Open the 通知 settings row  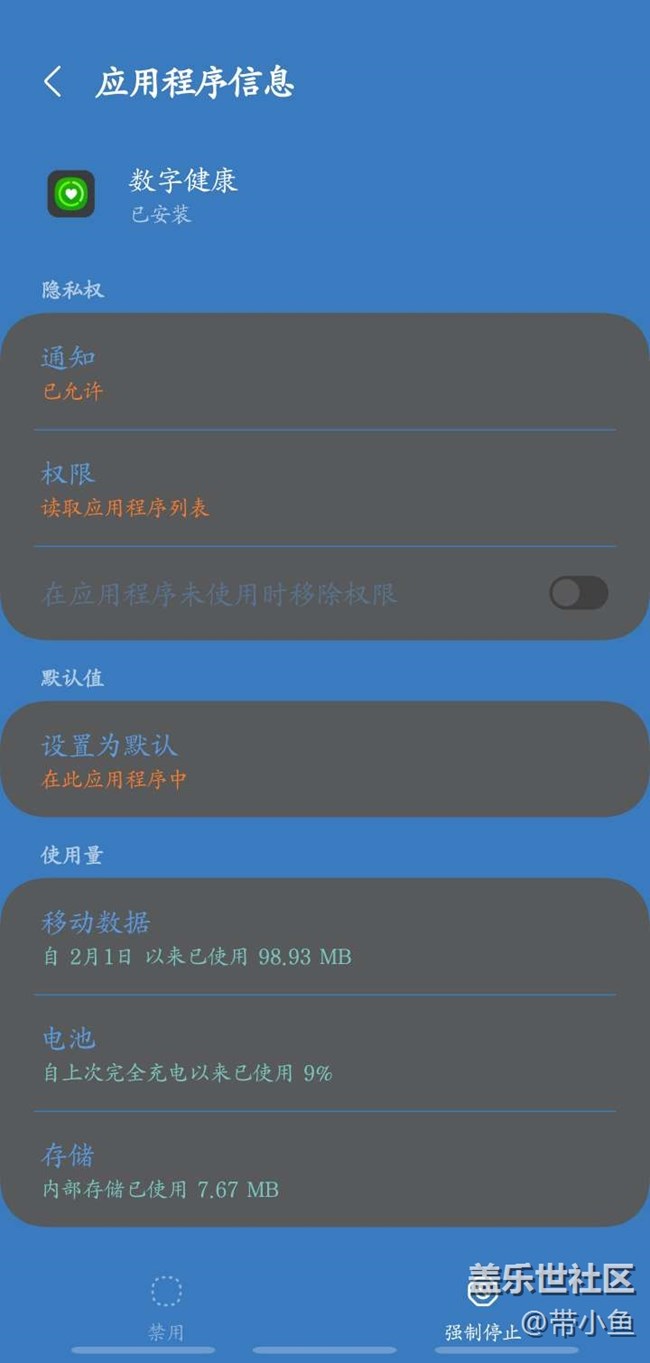click(x=325, y=372)
